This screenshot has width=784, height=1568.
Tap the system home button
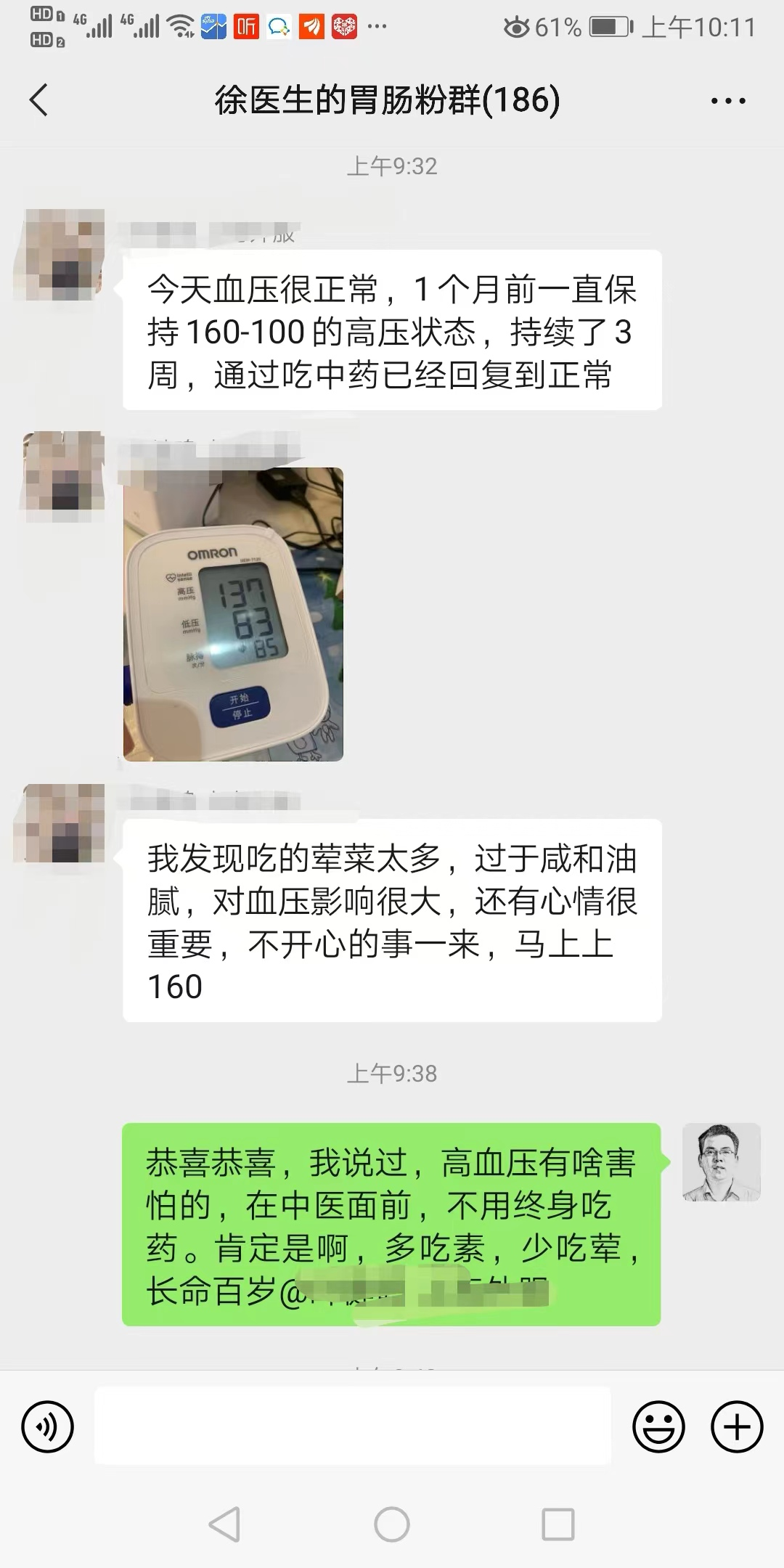tap(392, 1524)
